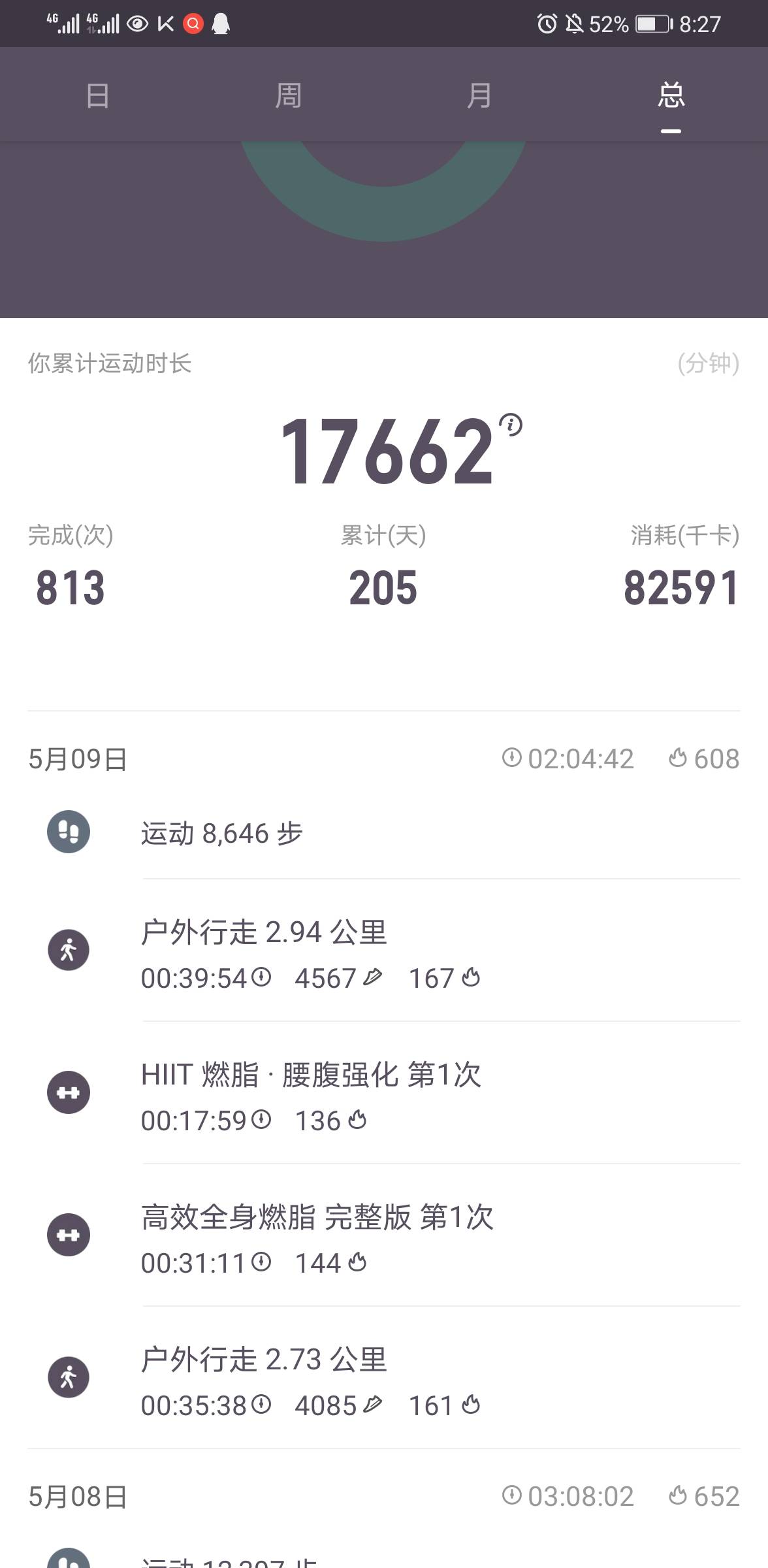768x1568 pixels.
Task: Tap the 5月09日 date label
Action: coord(77,759)
